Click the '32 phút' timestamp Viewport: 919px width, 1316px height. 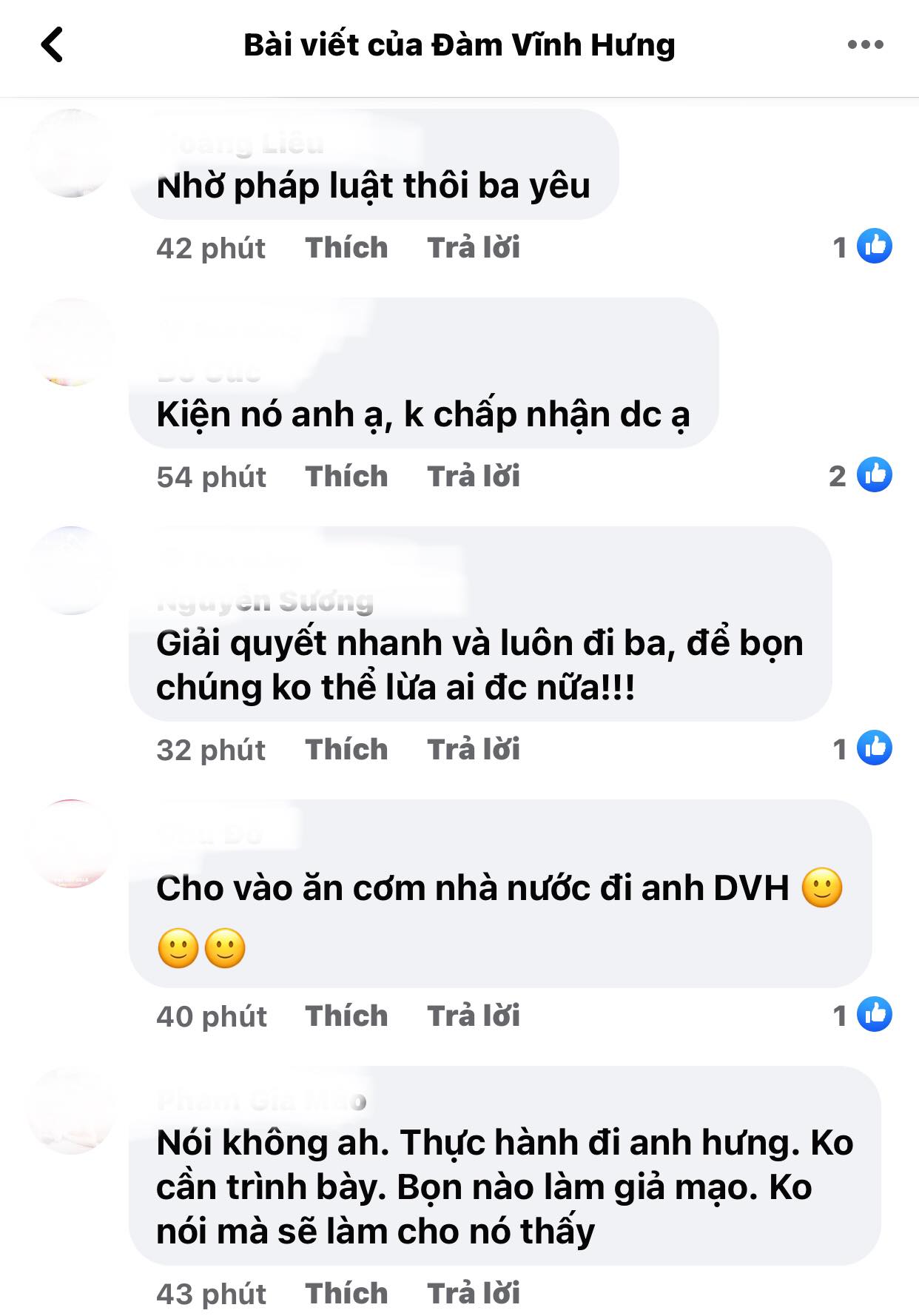212,750
